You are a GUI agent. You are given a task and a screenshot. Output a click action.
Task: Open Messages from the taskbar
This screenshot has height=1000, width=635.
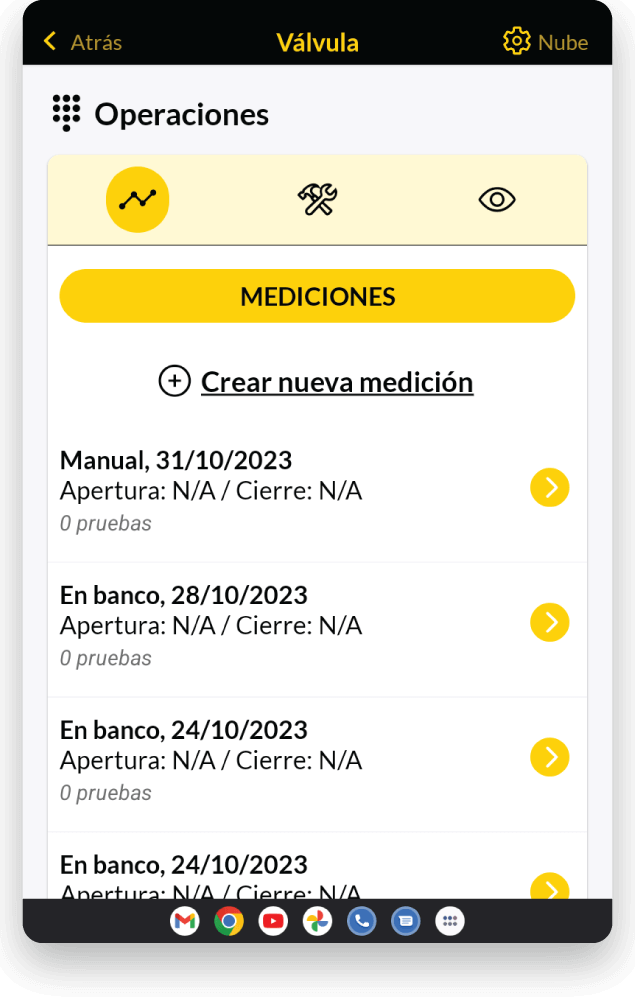click(x=406, y=922)
